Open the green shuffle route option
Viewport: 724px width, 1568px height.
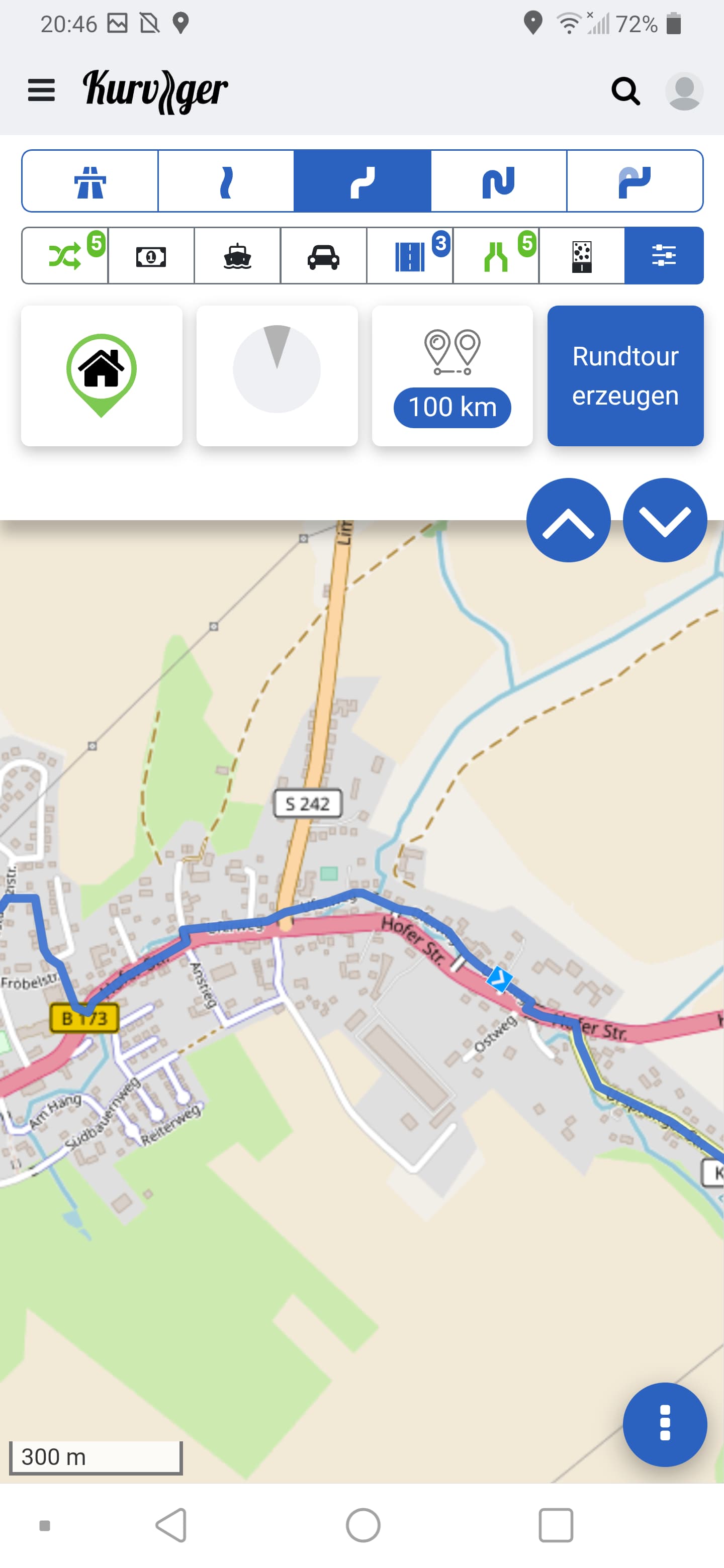tap(65, 256)
